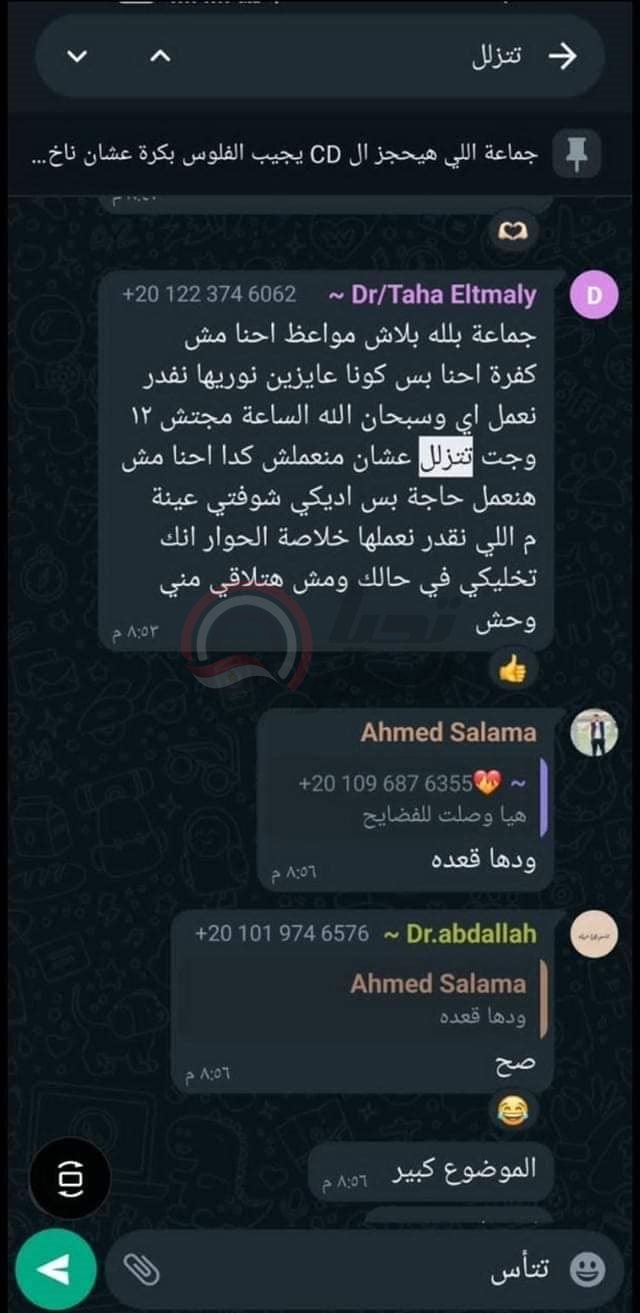Attach a file with the paperclip
The image size is (640, 1313).
point(141,1269)
